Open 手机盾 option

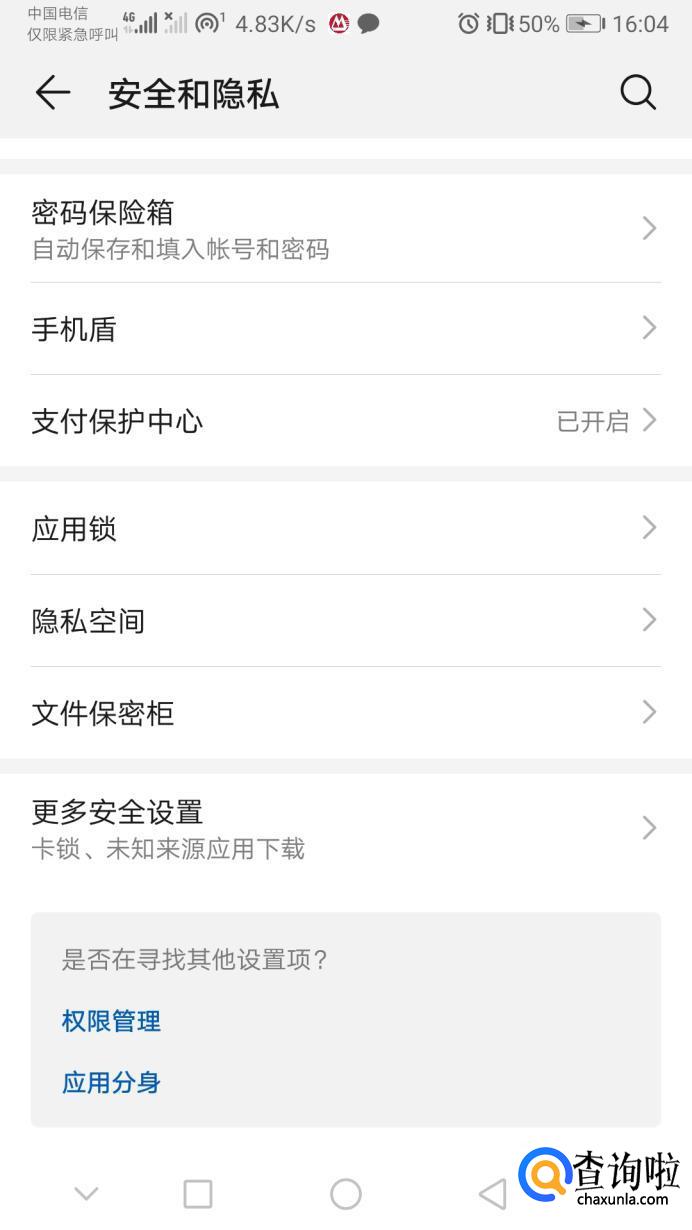(x=345, y=329)
